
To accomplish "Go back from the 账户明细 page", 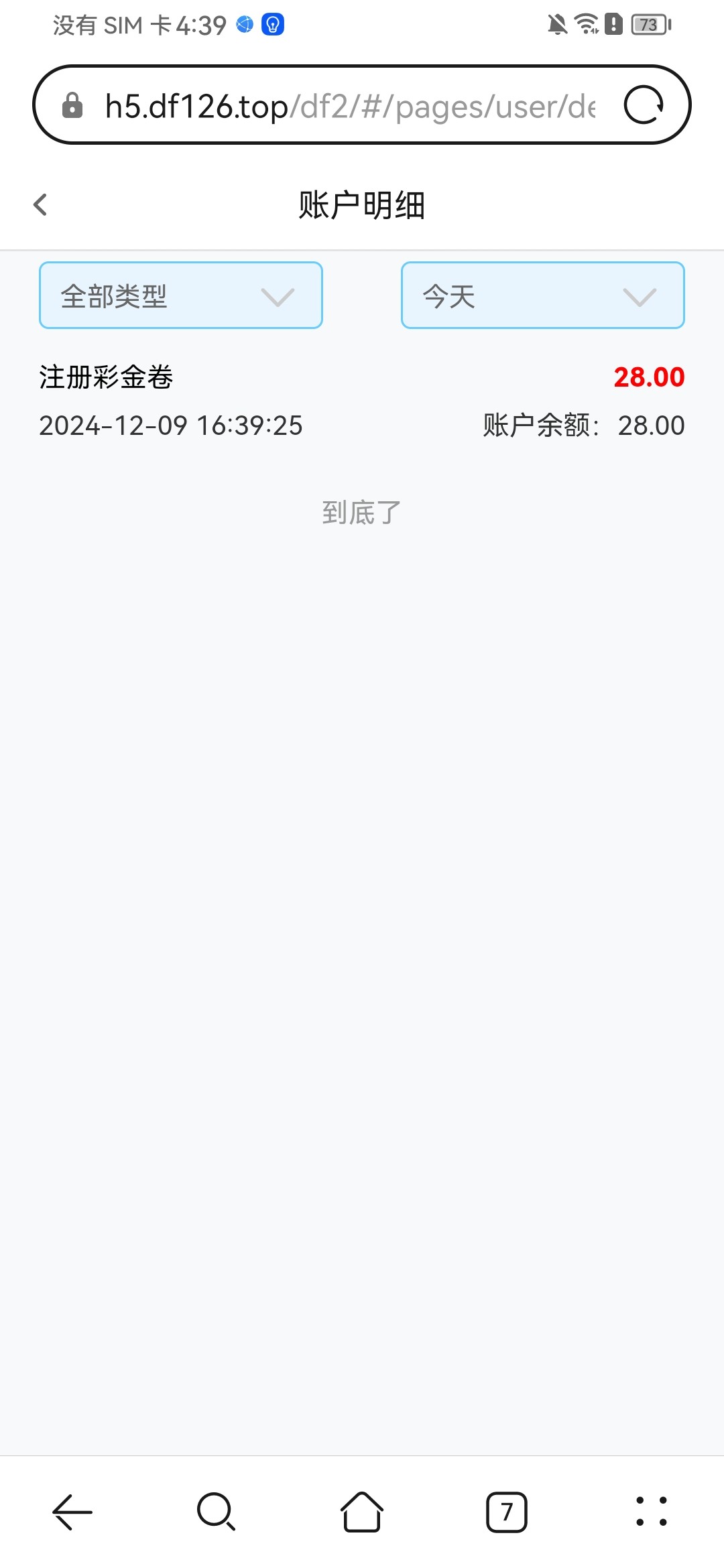I will coord(40,204).
